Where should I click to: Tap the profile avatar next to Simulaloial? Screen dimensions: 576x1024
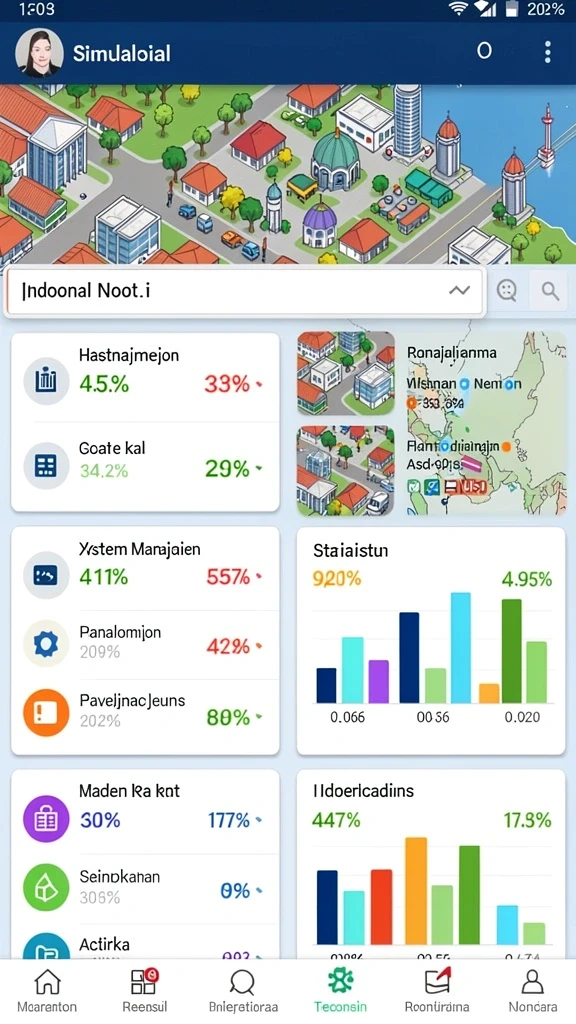click(39, 52)
